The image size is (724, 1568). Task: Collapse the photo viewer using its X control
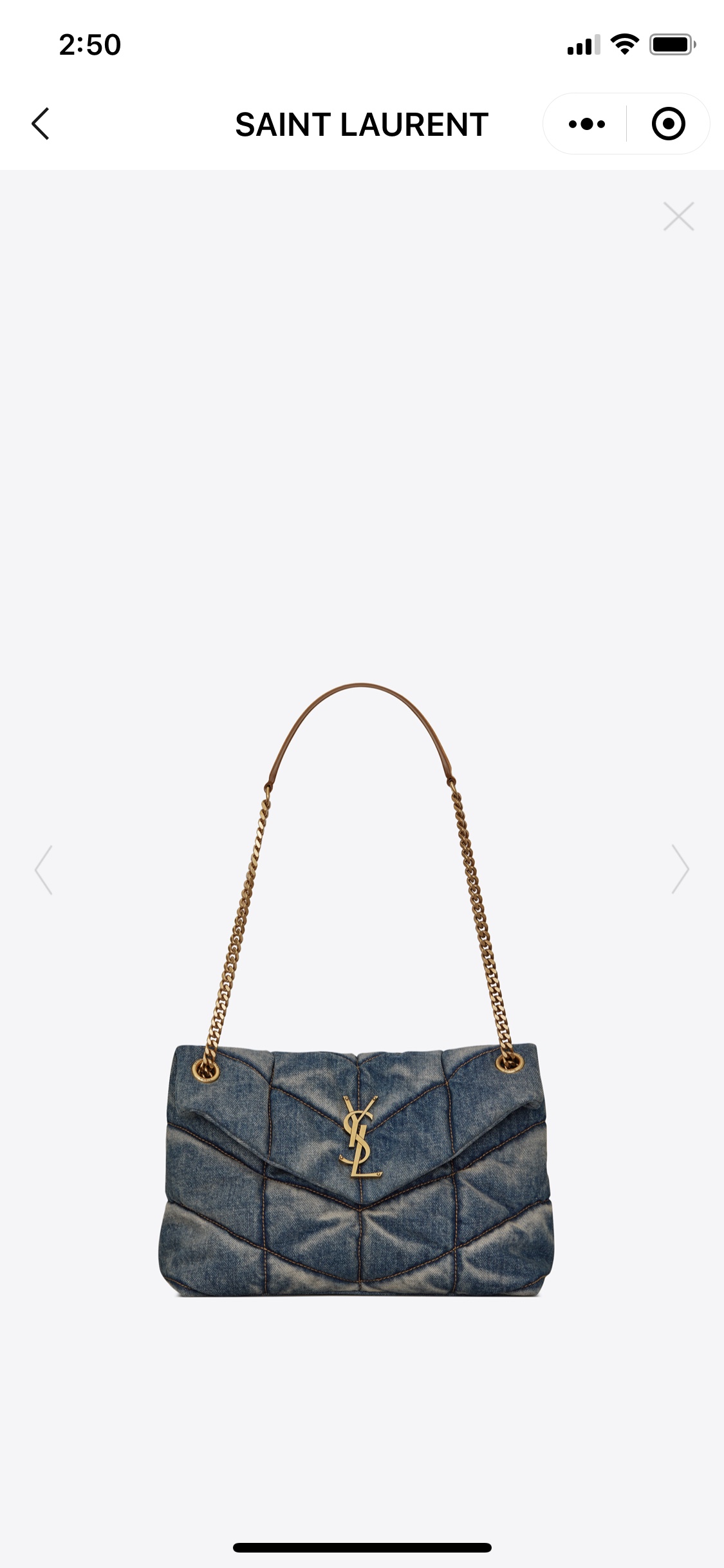click(x=678, y=217)
